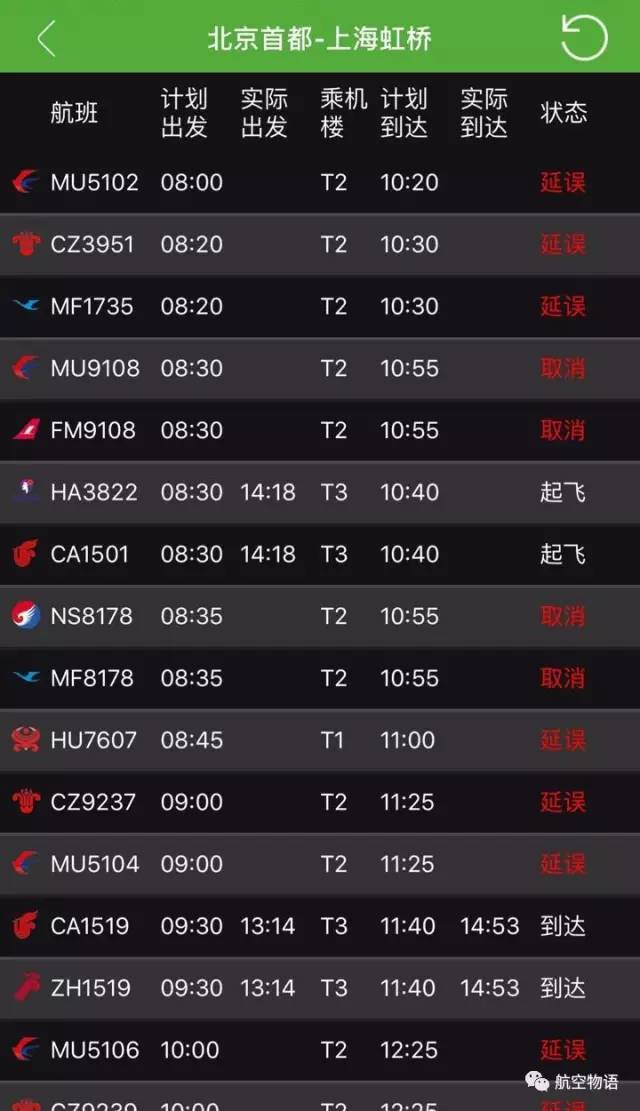Open the CZ3951 flight row
The height and width of the screenshot is (1111, 640).
coord(320,244)
